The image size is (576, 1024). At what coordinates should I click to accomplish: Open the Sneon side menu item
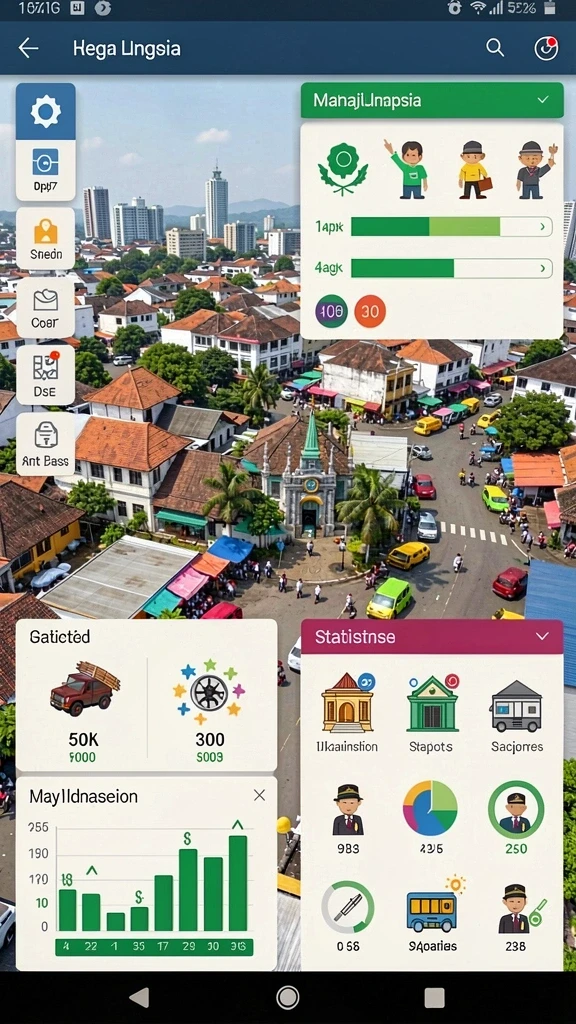46,238
